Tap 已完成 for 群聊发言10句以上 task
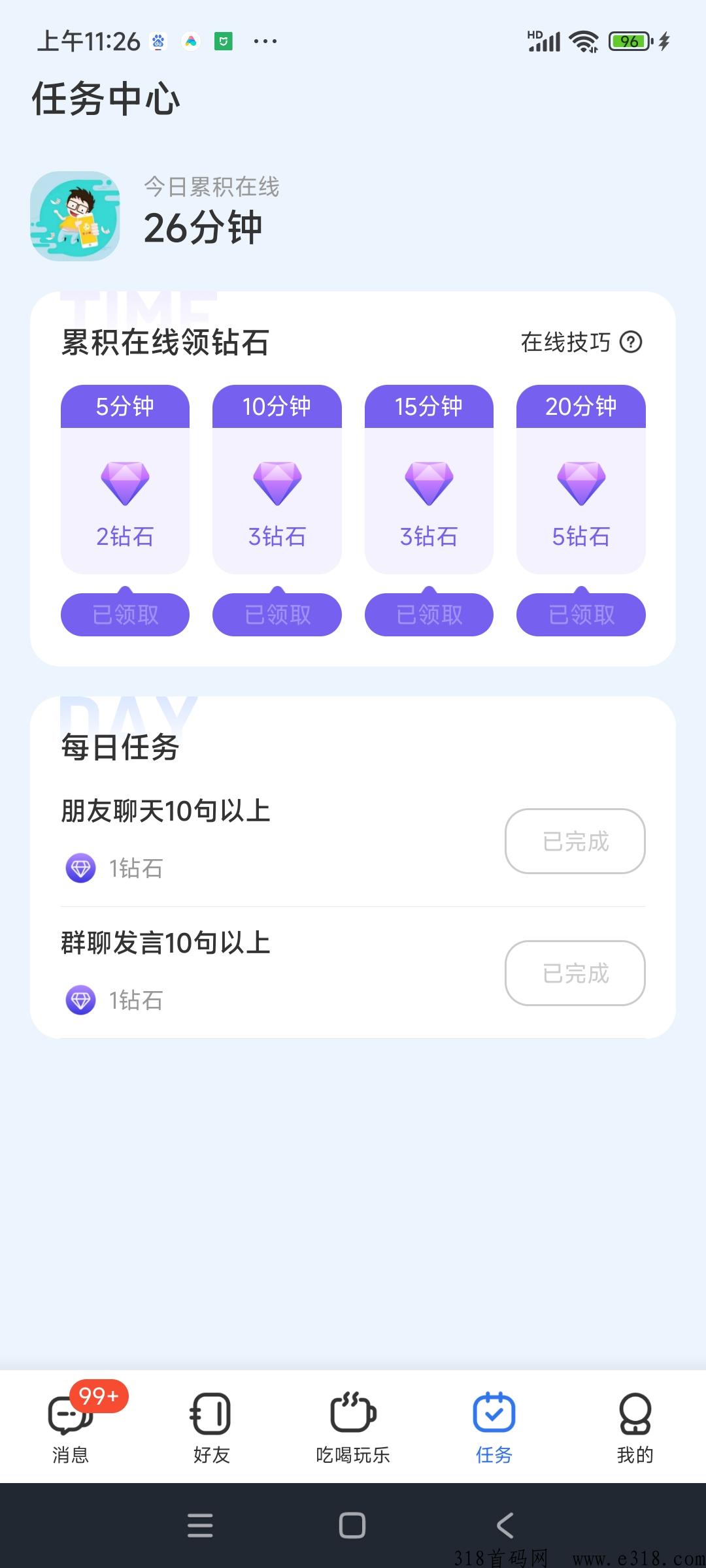The height and width of the screenshot is (1568, 706). (575, 973)
